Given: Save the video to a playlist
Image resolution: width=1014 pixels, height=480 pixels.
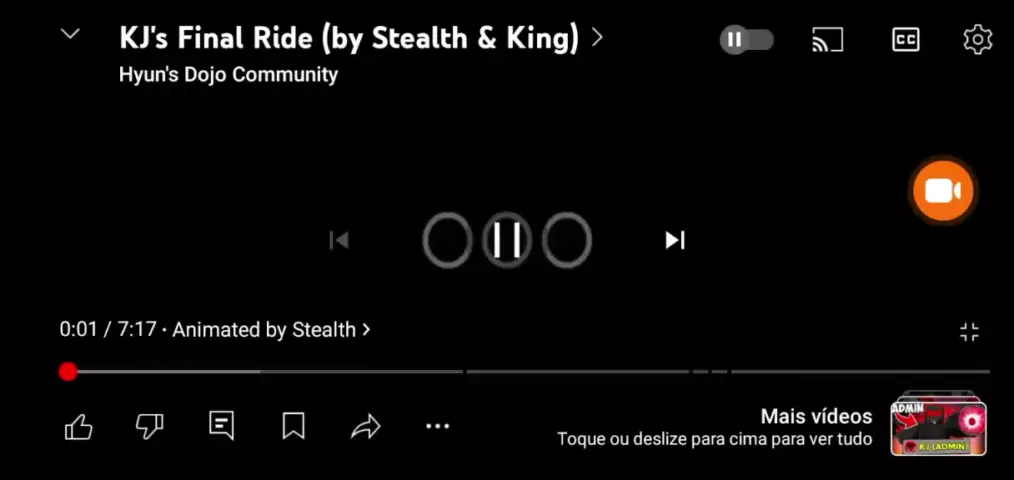Looking at the screenshot, I should pos(293,427).
